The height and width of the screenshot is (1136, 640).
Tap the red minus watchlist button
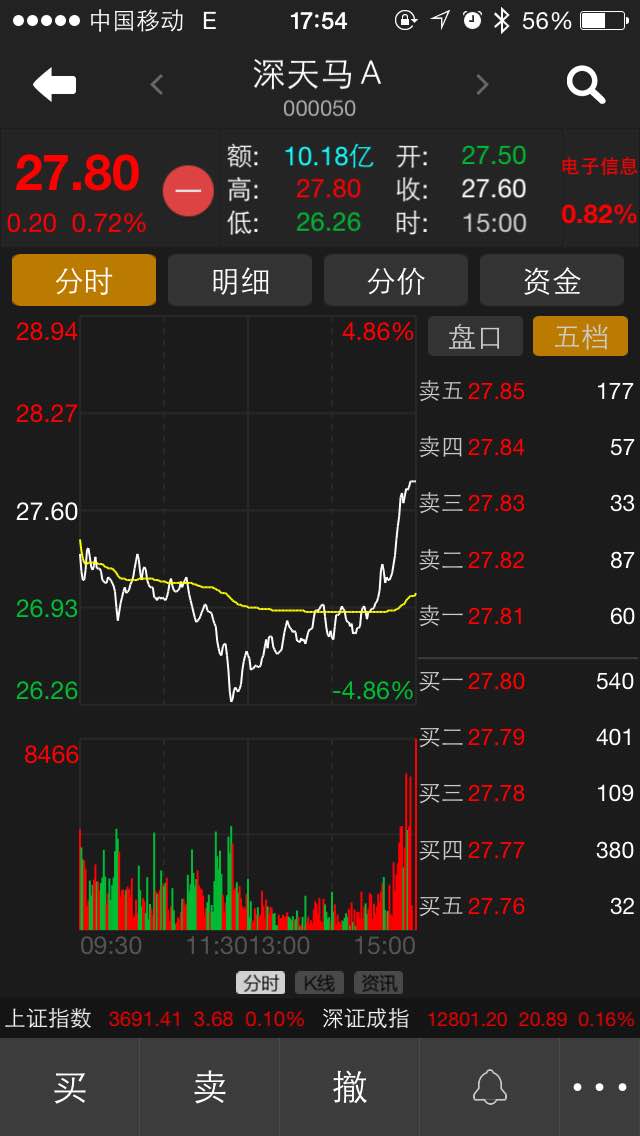point(188,191)
